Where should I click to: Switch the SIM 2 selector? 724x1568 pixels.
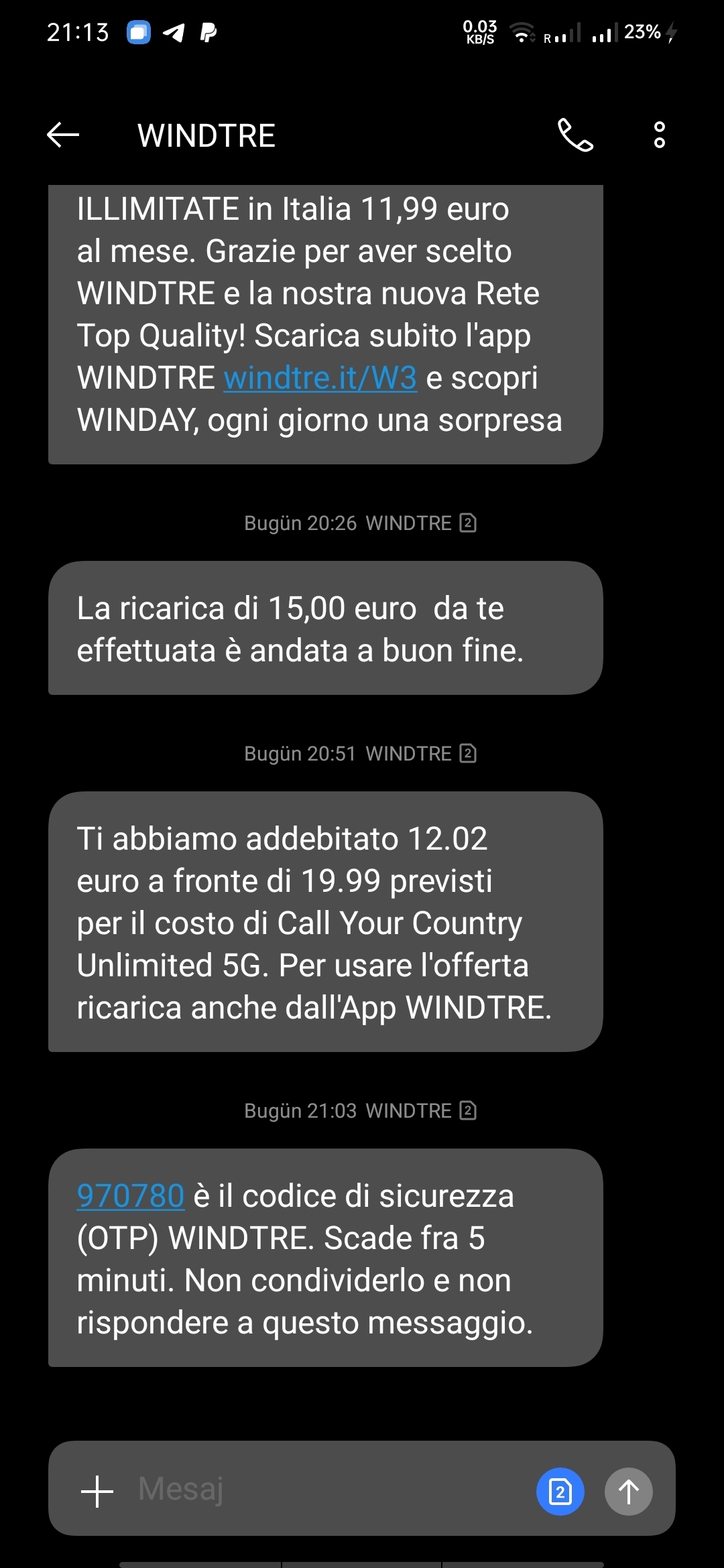coord(560,1492)
